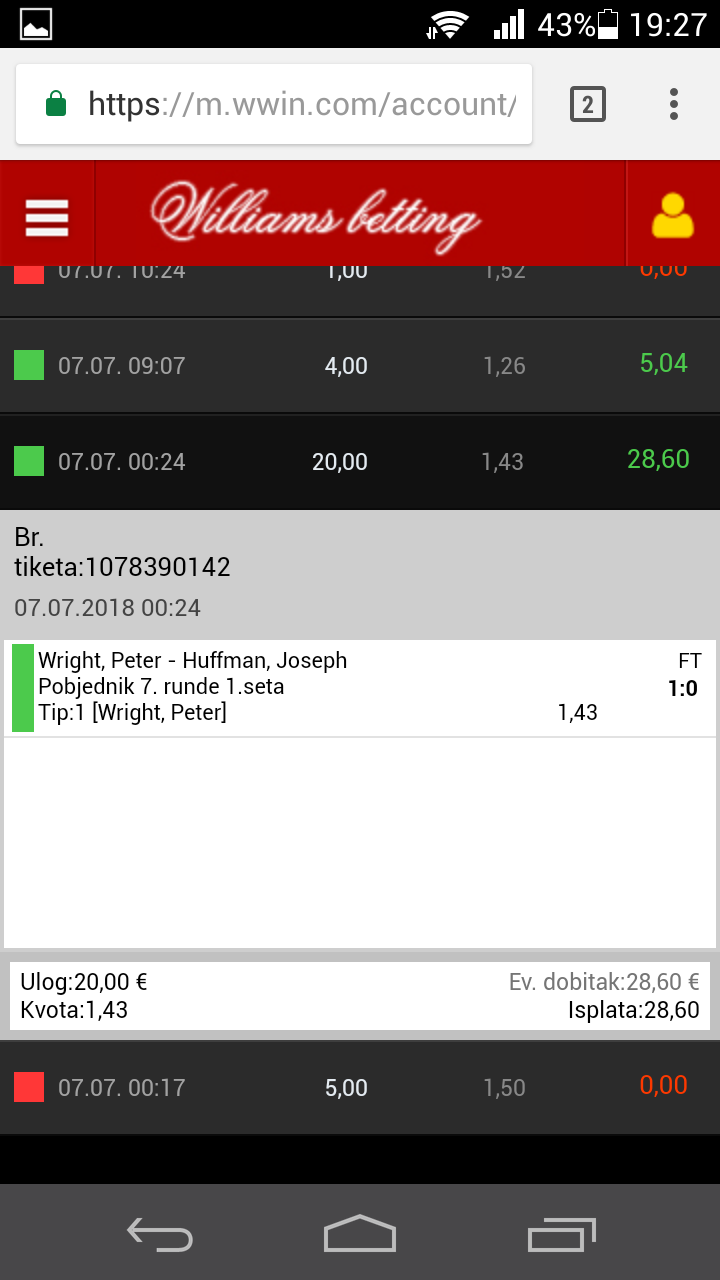Expand the 07.07. 00:17 ticket row

(360, 1087)
